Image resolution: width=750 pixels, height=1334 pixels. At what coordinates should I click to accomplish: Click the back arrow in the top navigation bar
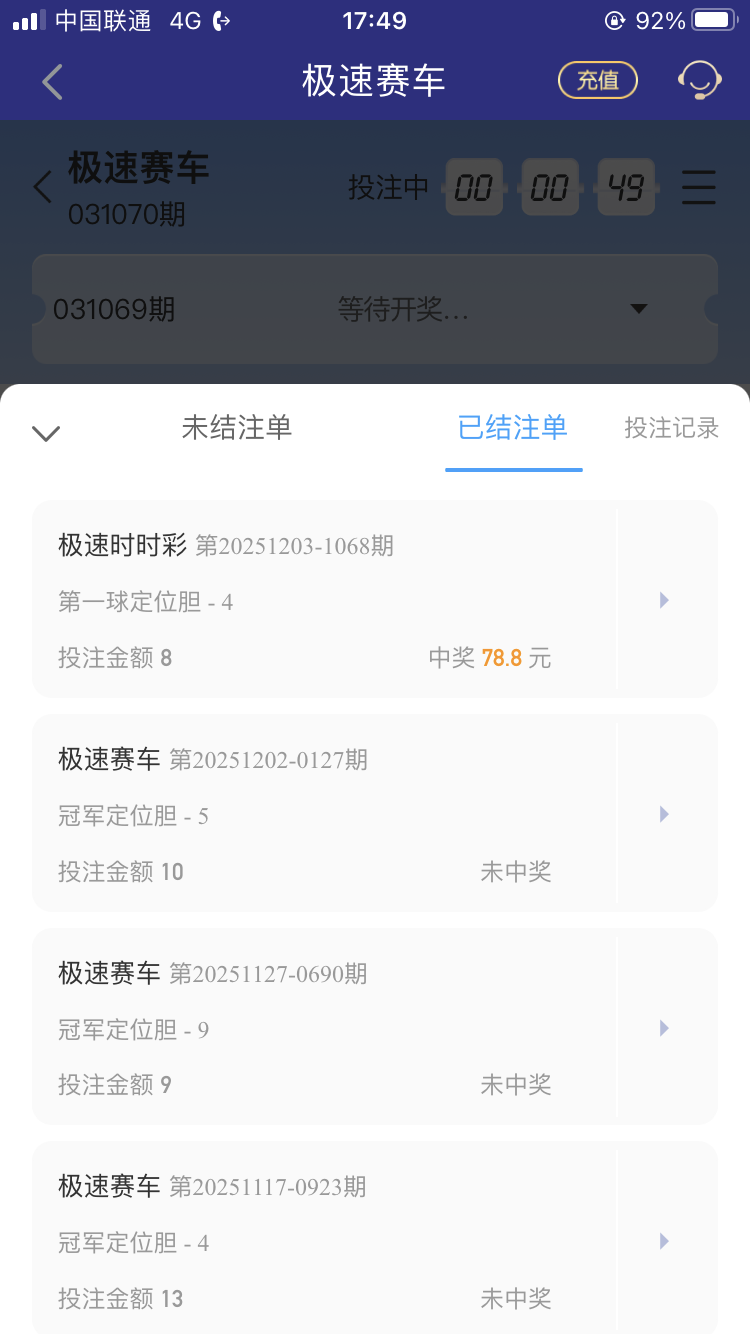coord(52,82)
